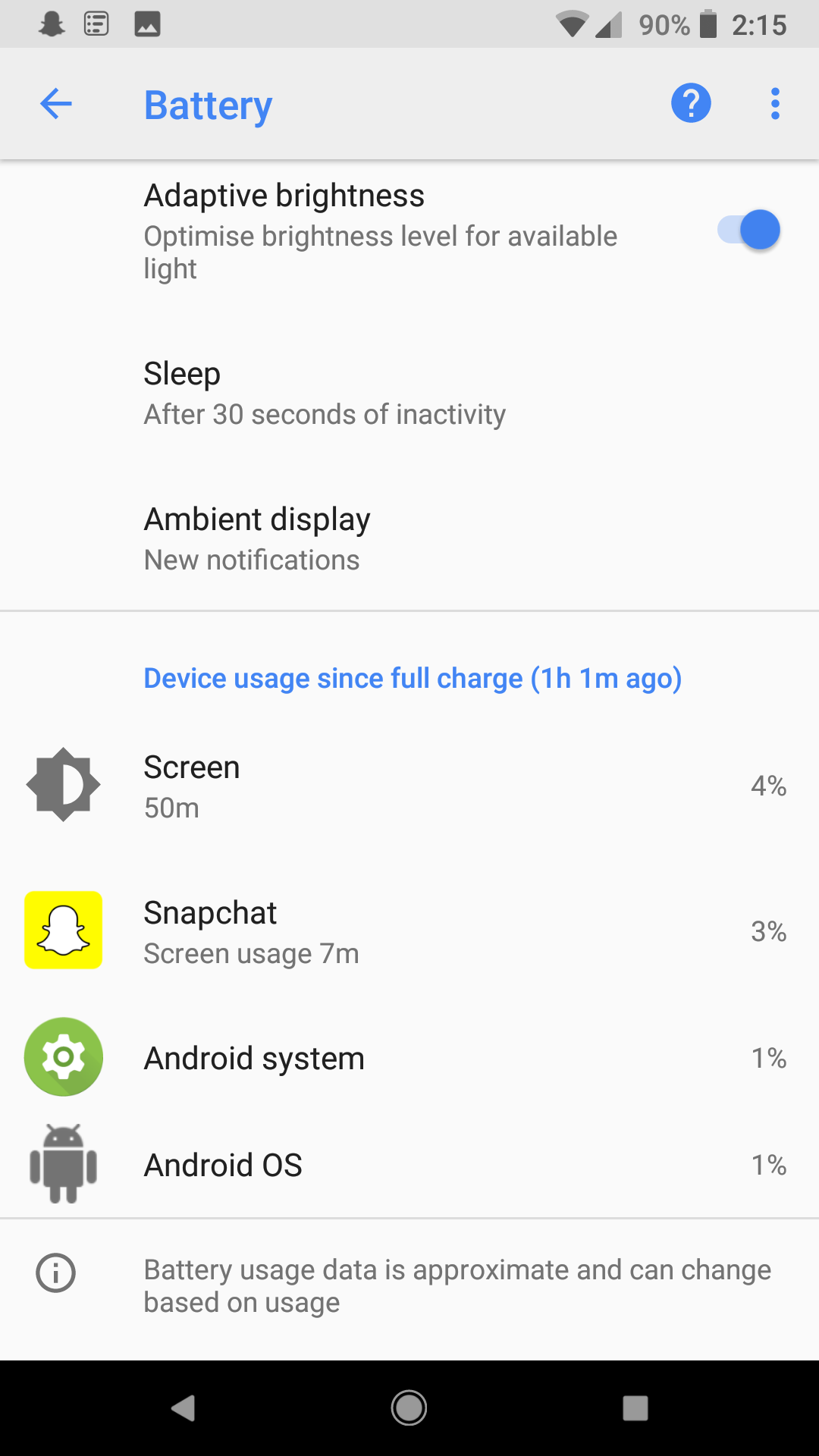Viewport: 819px width, 1456px height.
Task: Open the Sleep timeout setting
Action: click(x=409, y=394)
